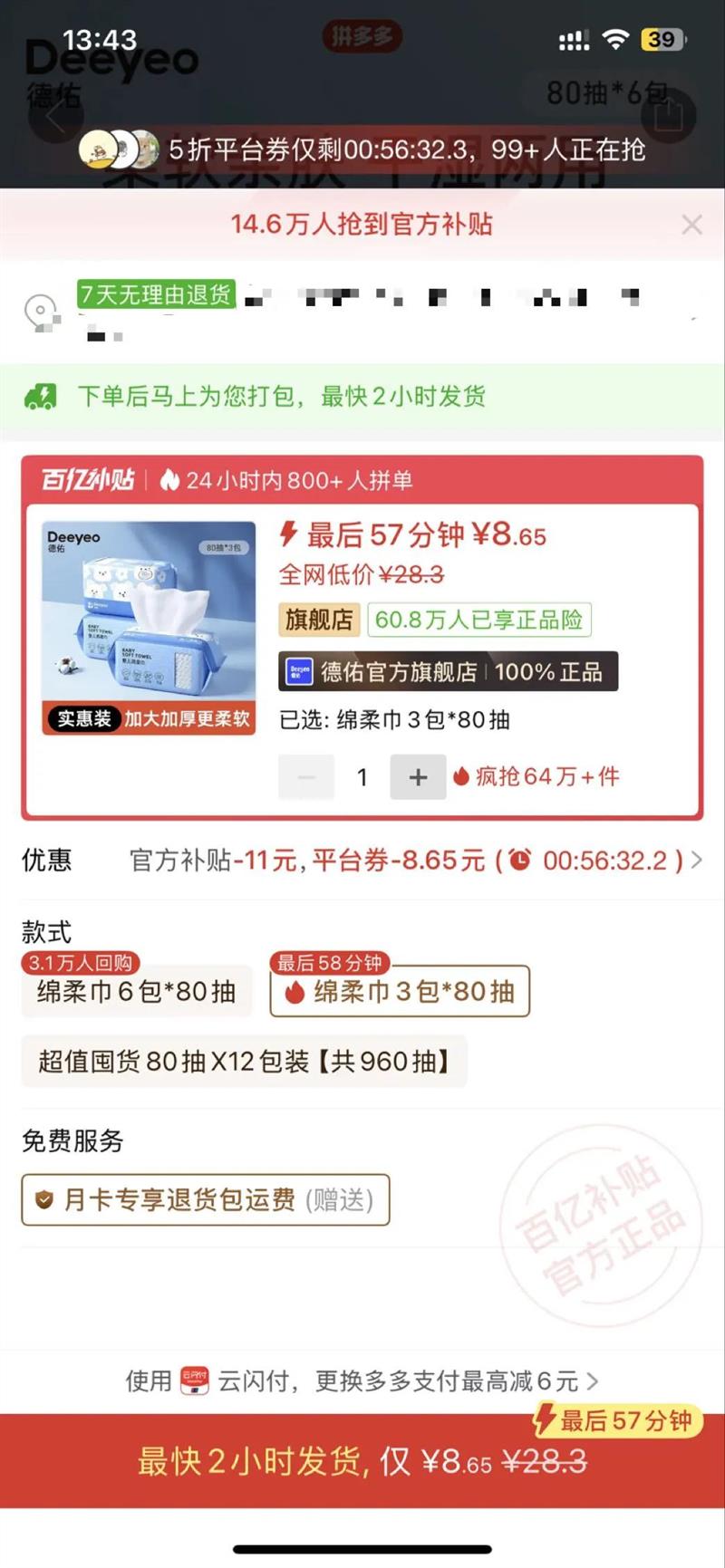
Task: Increase quantity with the plus button
Action: pos(418,777)
